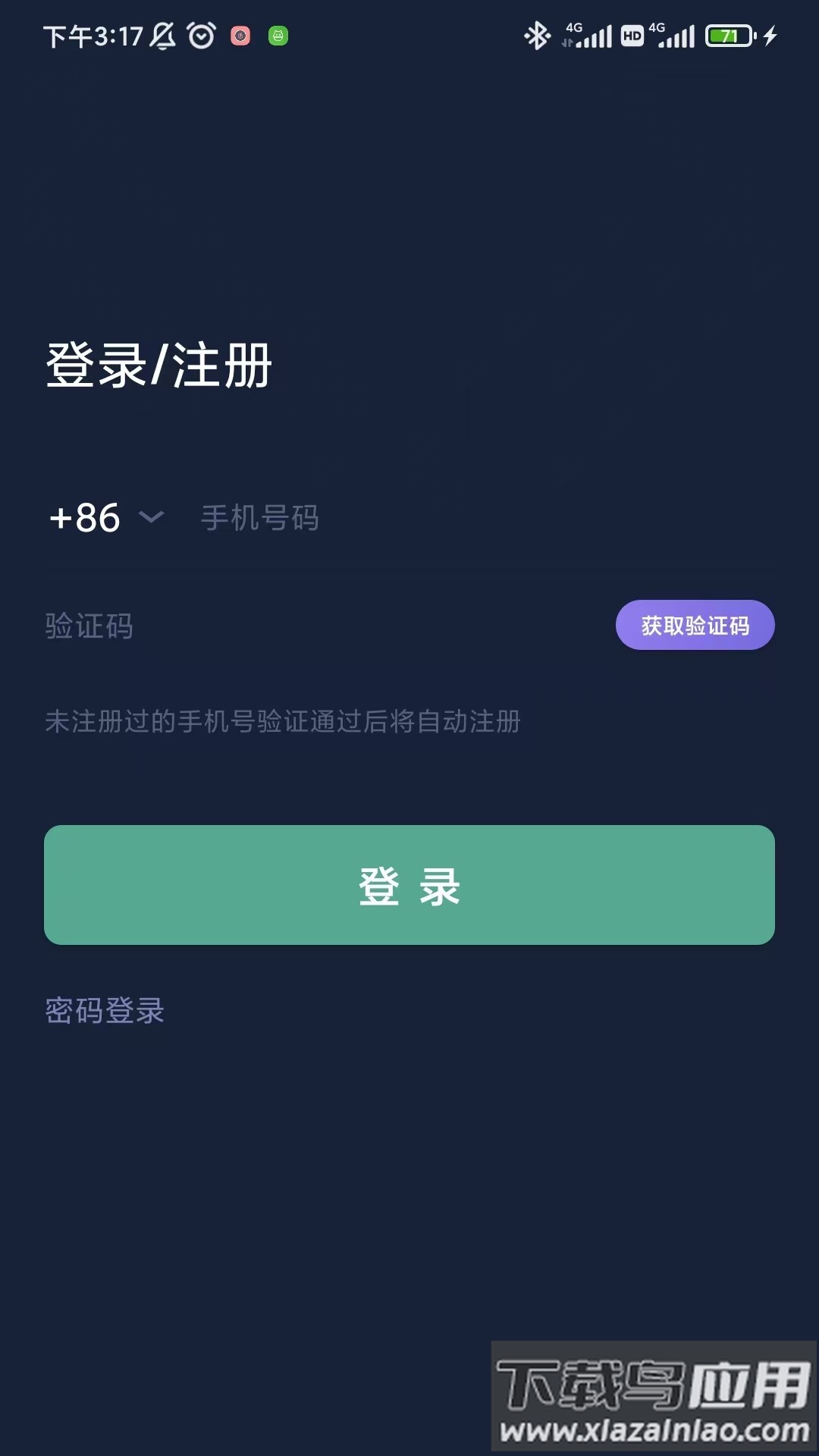Tap the green Android icon in status bar

(278, 34)
